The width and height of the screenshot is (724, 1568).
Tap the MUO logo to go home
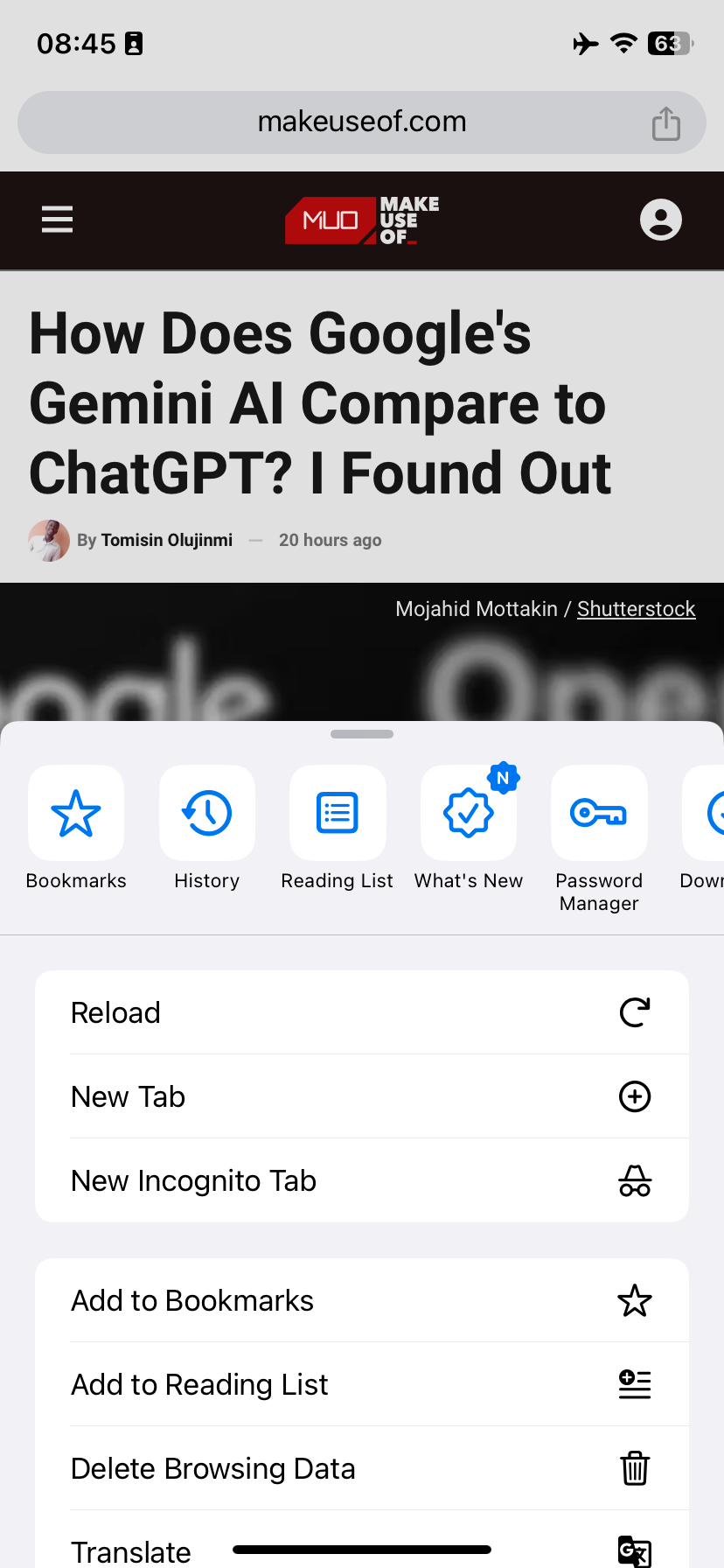361,220
